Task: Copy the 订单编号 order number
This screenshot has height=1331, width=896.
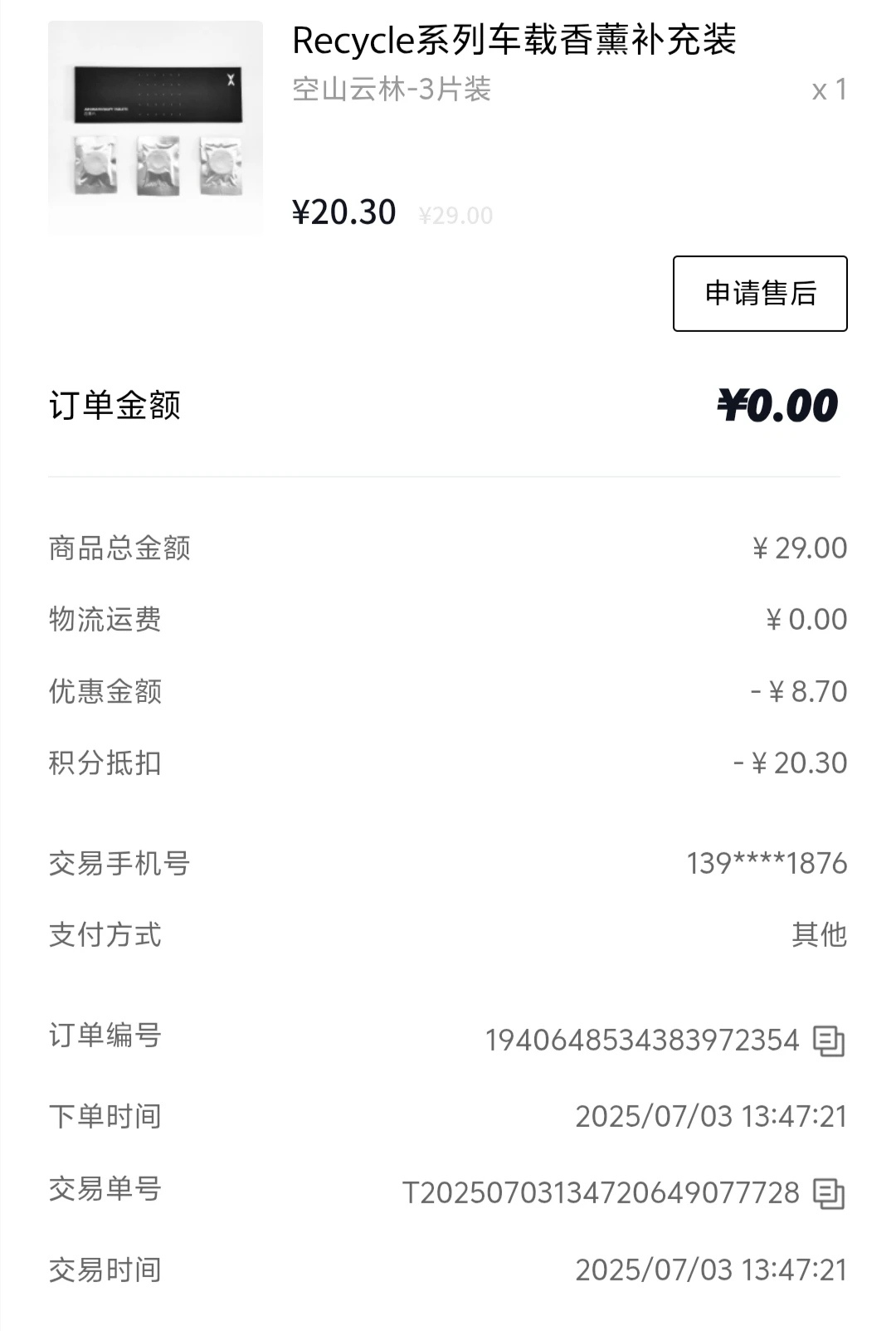Action: [x=828, y=1041]
